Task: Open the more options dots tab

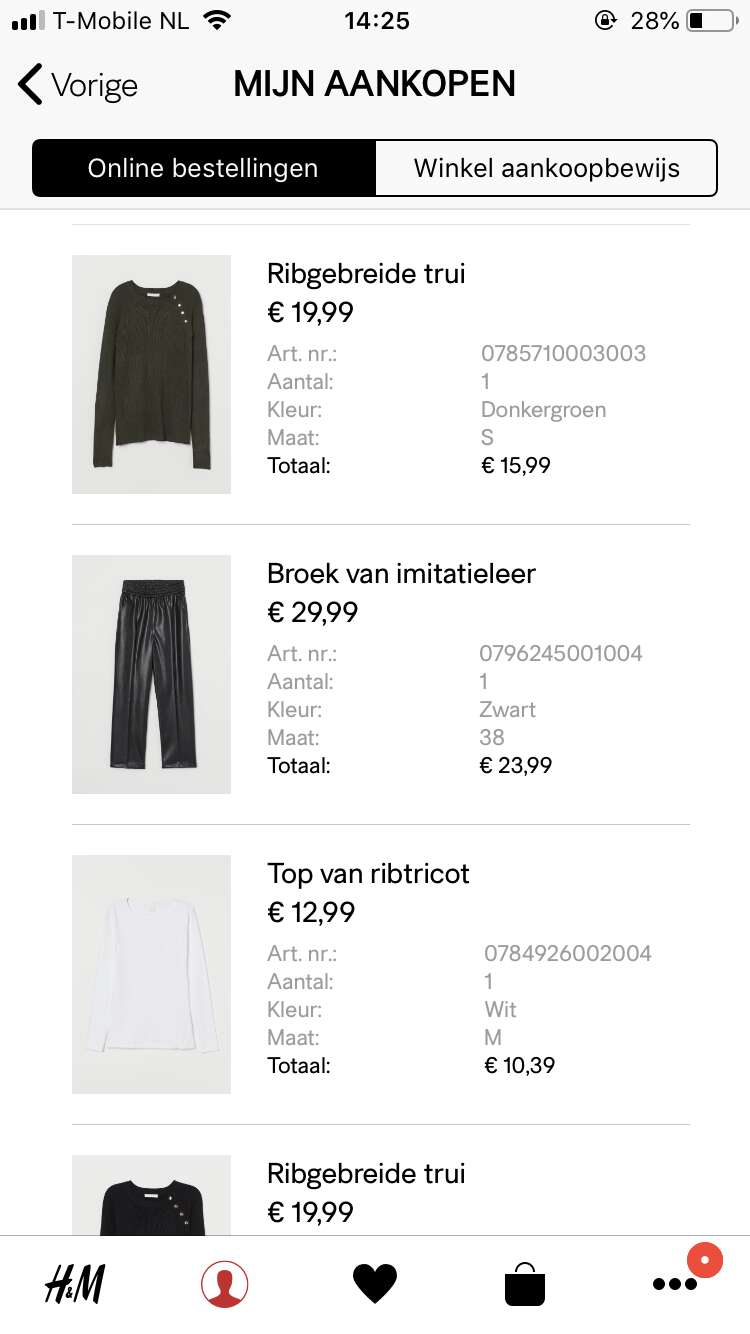Action: coord(675,1284)
